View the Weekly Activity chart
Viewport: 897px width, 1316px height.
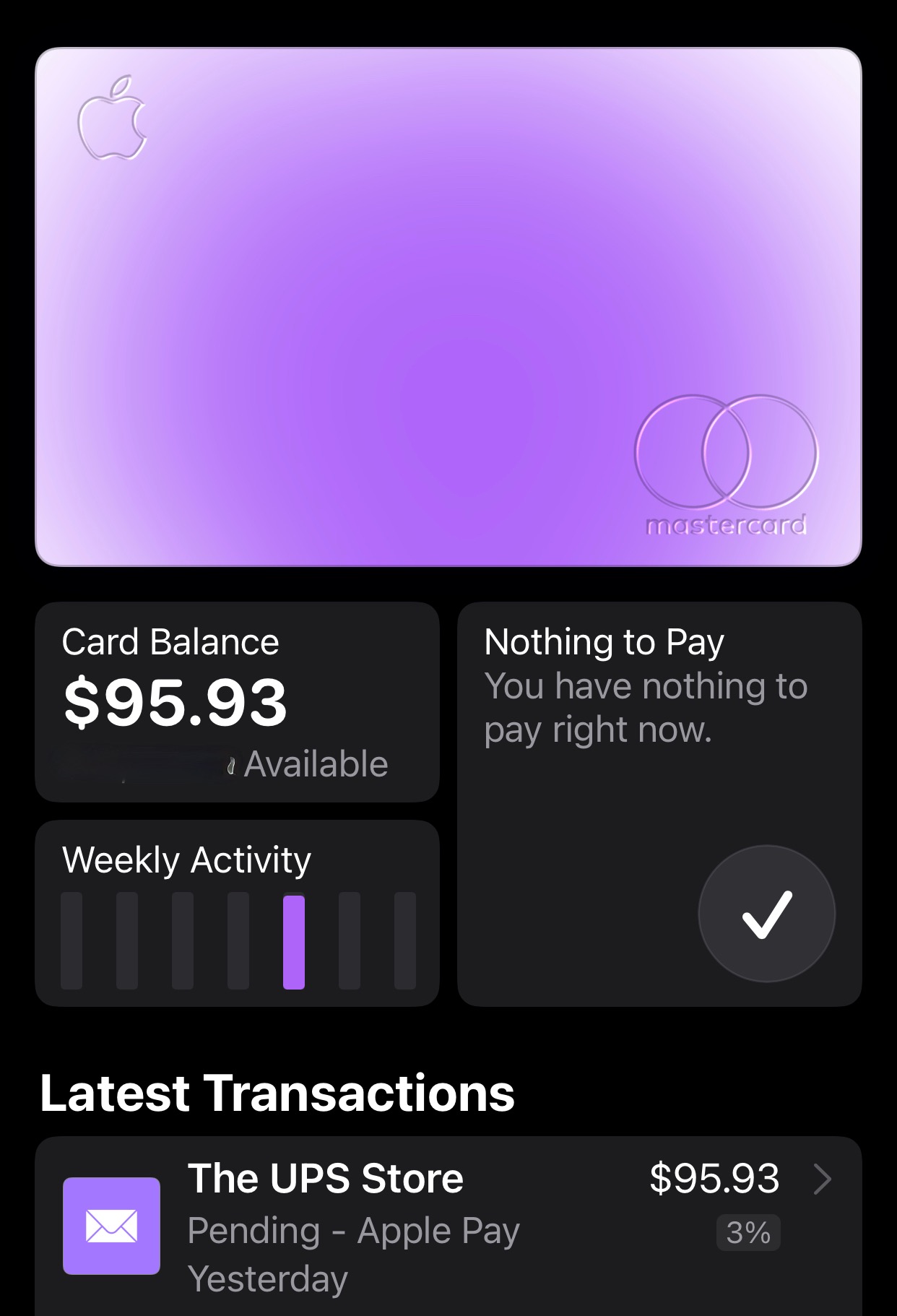(x=237, y=913)
